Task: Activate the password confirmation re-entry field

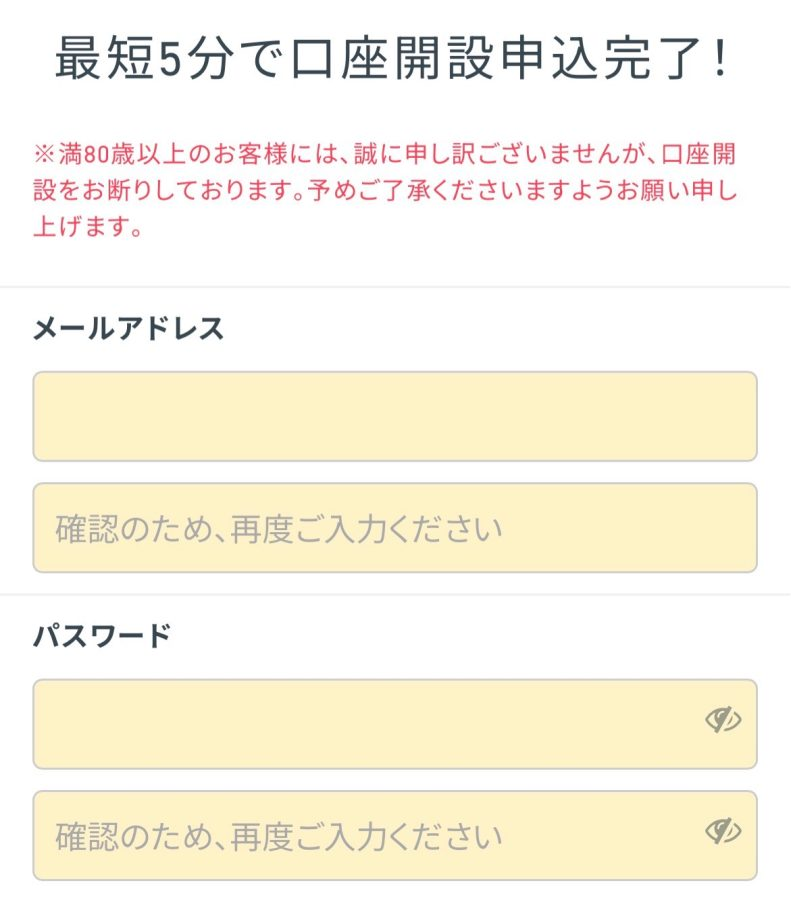Action: pos(360,835)
